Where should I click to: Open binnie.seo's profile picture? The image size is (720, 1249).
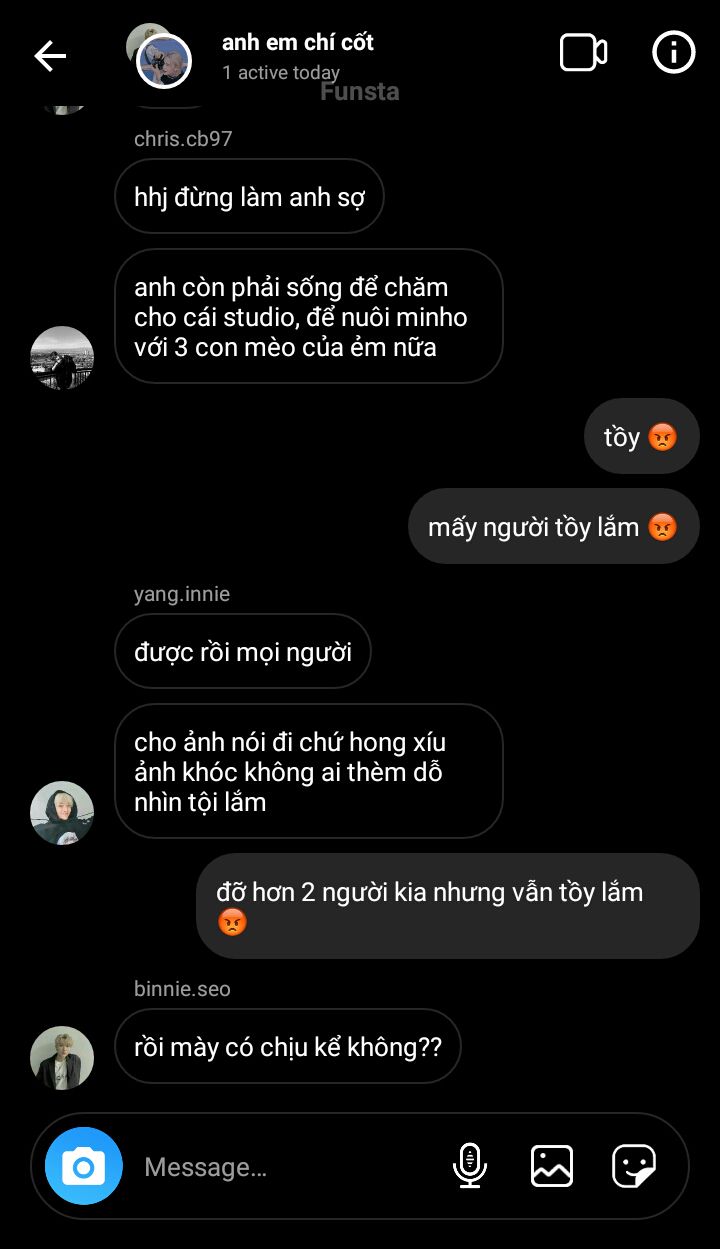[62, 1057]
